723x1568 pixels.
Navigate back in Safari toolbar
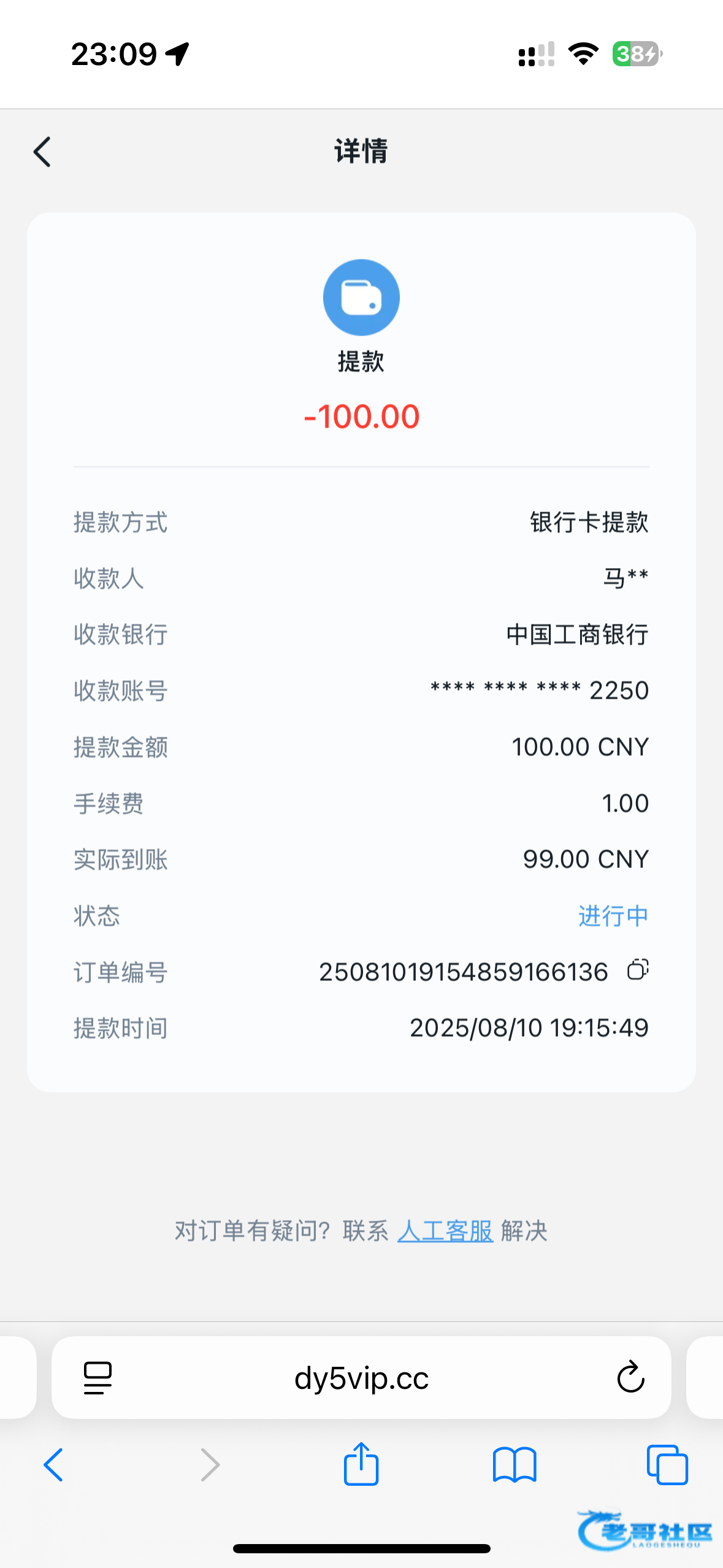tap(53, 1465)
